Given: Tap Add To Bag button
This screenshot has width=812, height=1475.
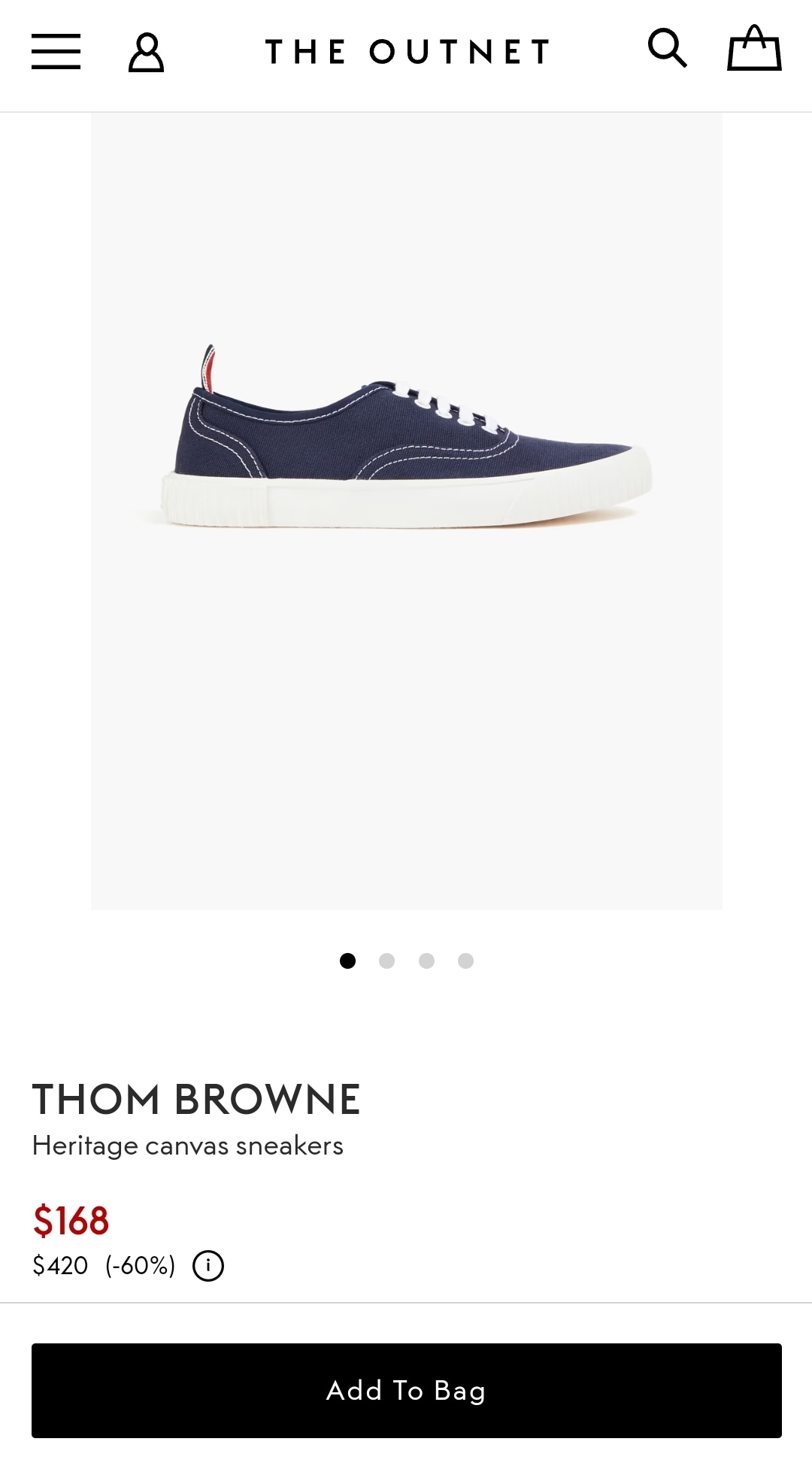Looking at the screenshot, I should pyautogui.click(x=406, y=1390).
